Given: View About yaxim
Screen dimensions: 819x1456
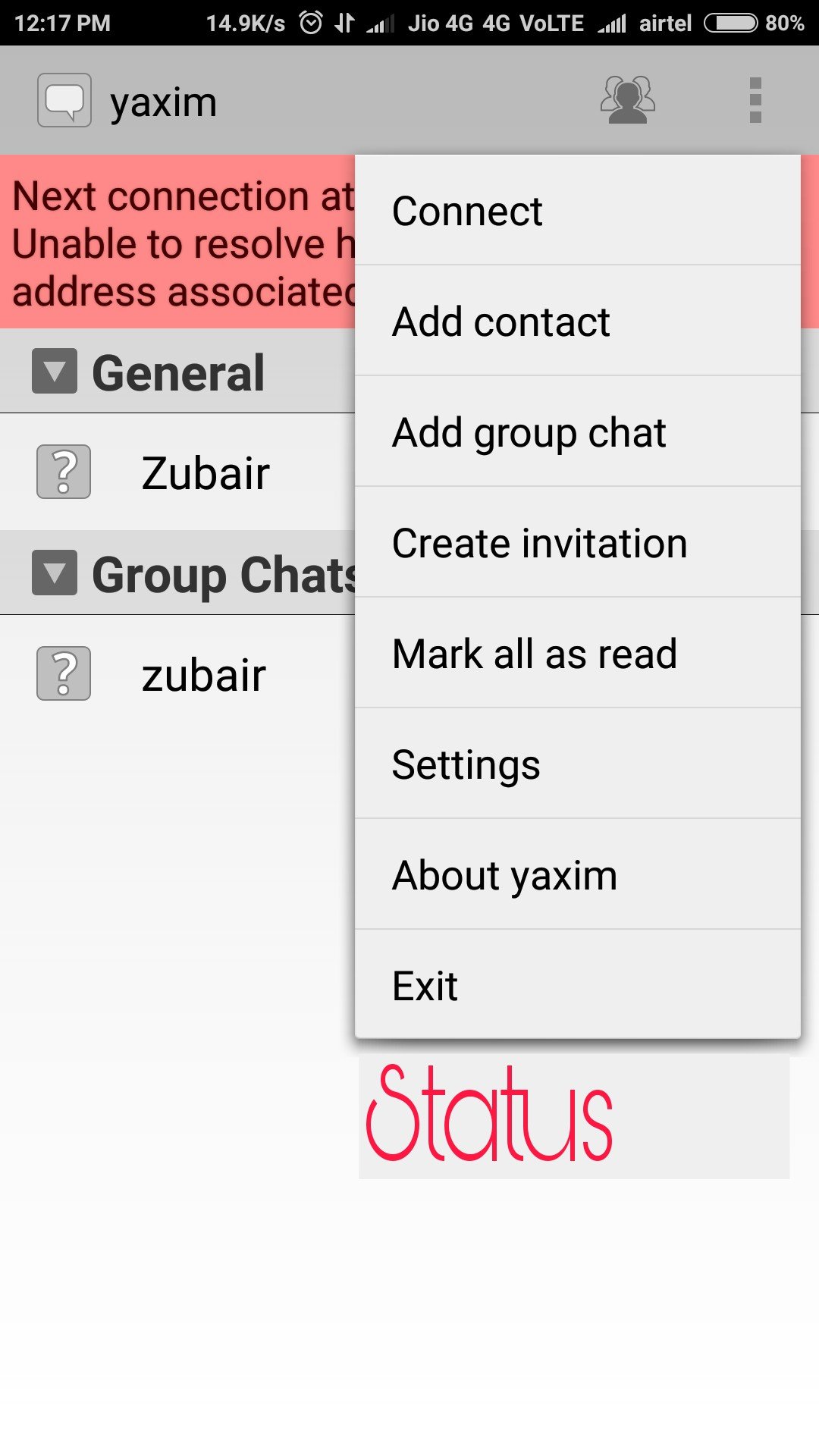Looking at the screenshot, I should (576, 875).
